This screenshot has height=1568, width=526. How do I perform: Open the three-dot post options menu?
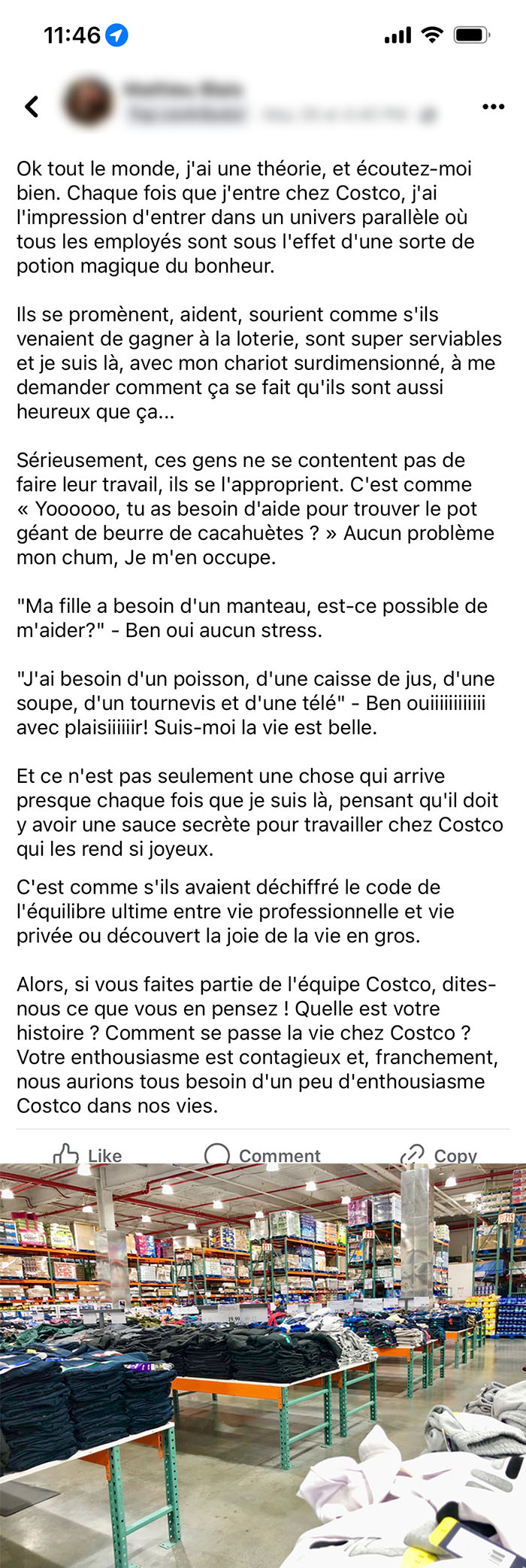click(x=493, y=107)
